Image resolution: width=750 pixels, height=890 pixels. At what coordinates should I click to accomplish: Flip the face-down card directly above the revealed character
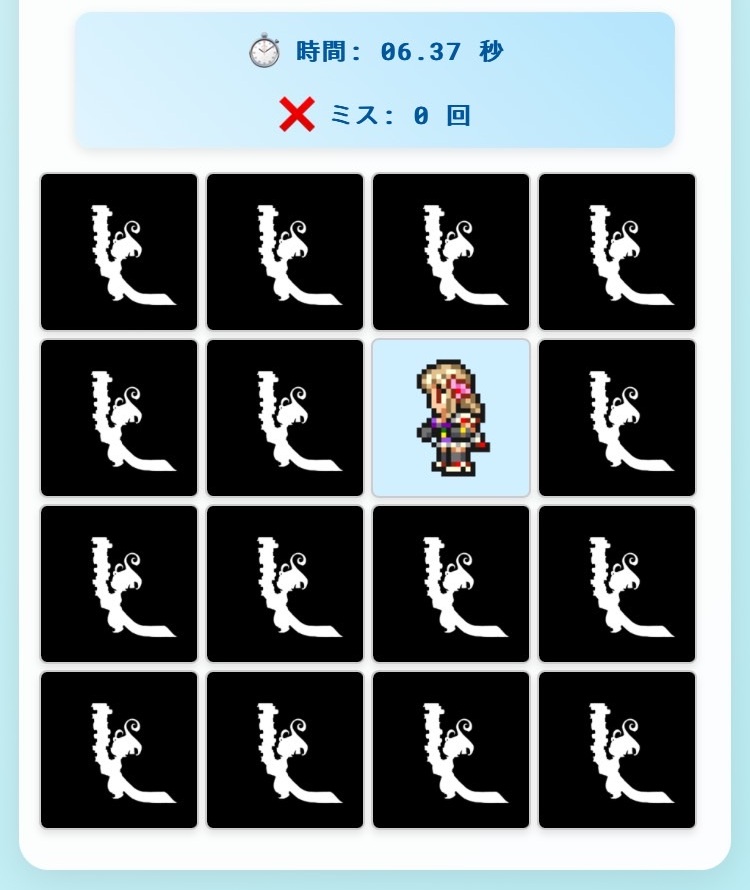point(451,252)
